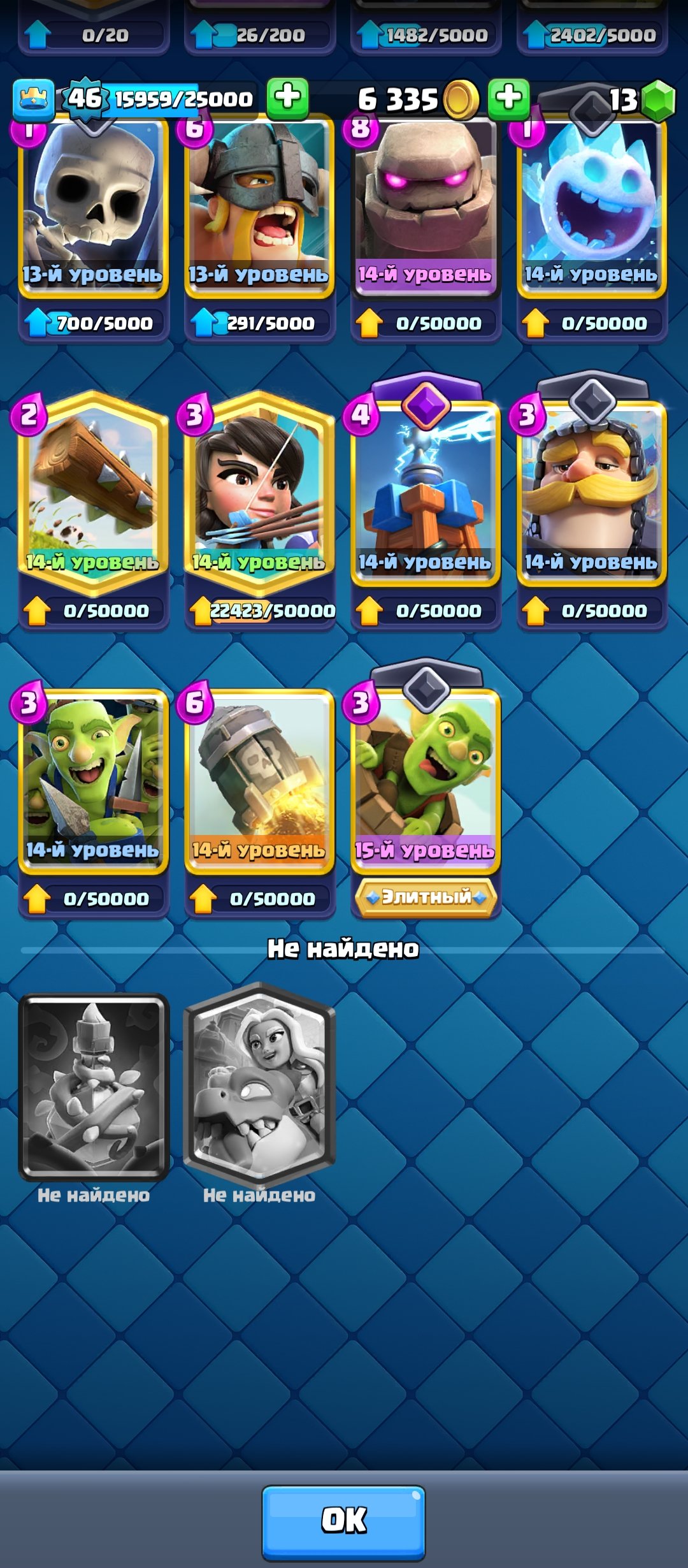688x1568 pixels.
Task: Select The Log card
Action: 93,491
